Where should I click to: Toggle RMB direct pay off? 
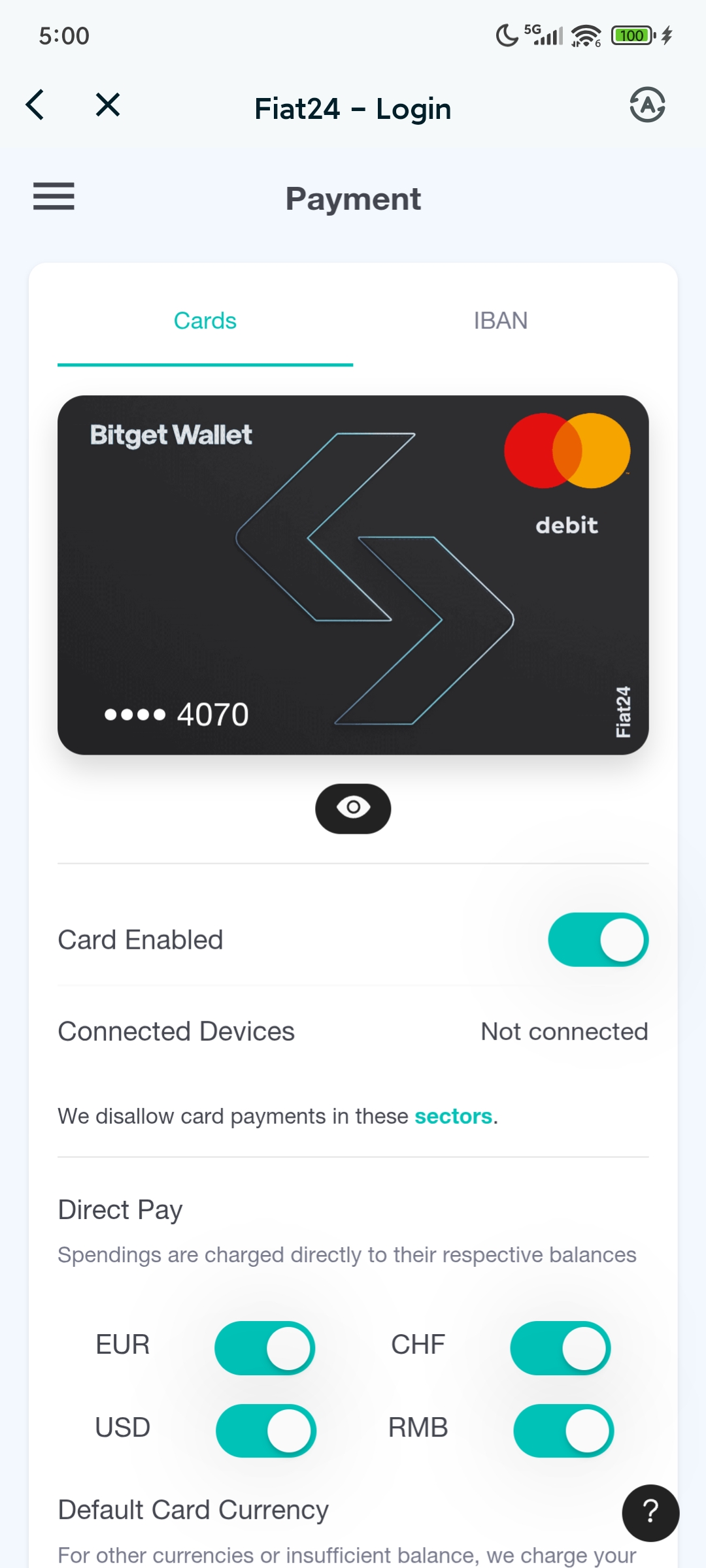(x=563, y=1430)
